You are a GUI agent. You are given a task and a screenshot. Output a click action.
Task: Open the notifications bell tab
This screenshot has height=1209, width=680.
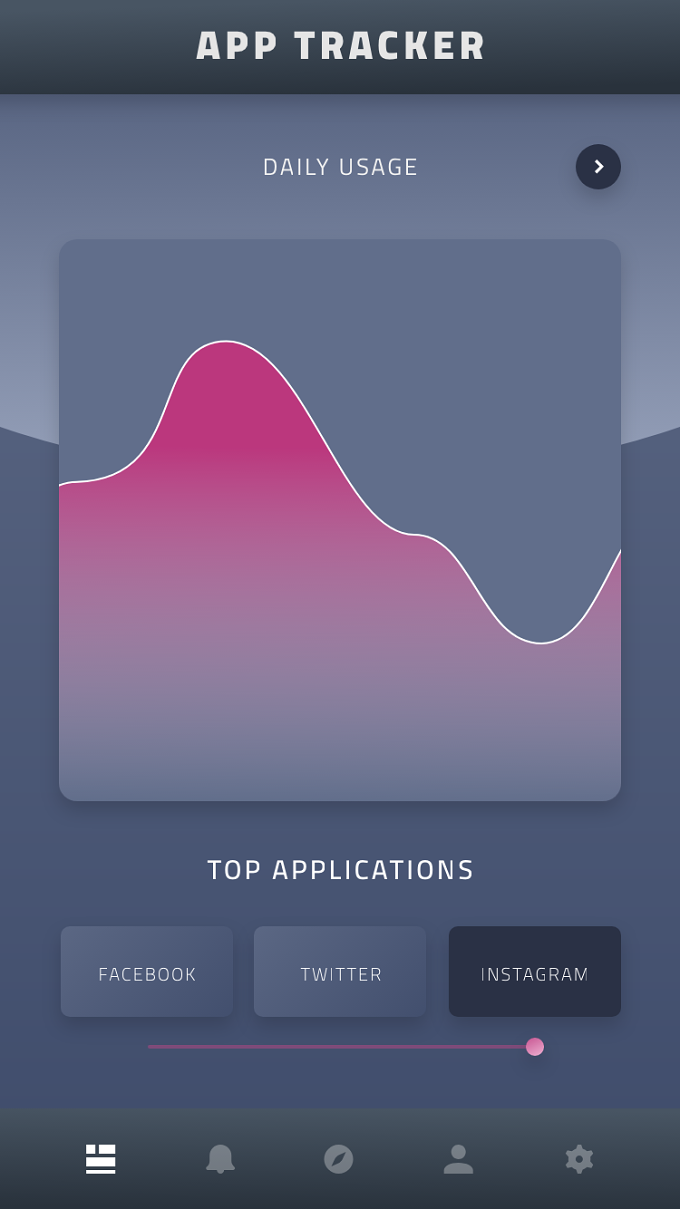coord(220,1159)
